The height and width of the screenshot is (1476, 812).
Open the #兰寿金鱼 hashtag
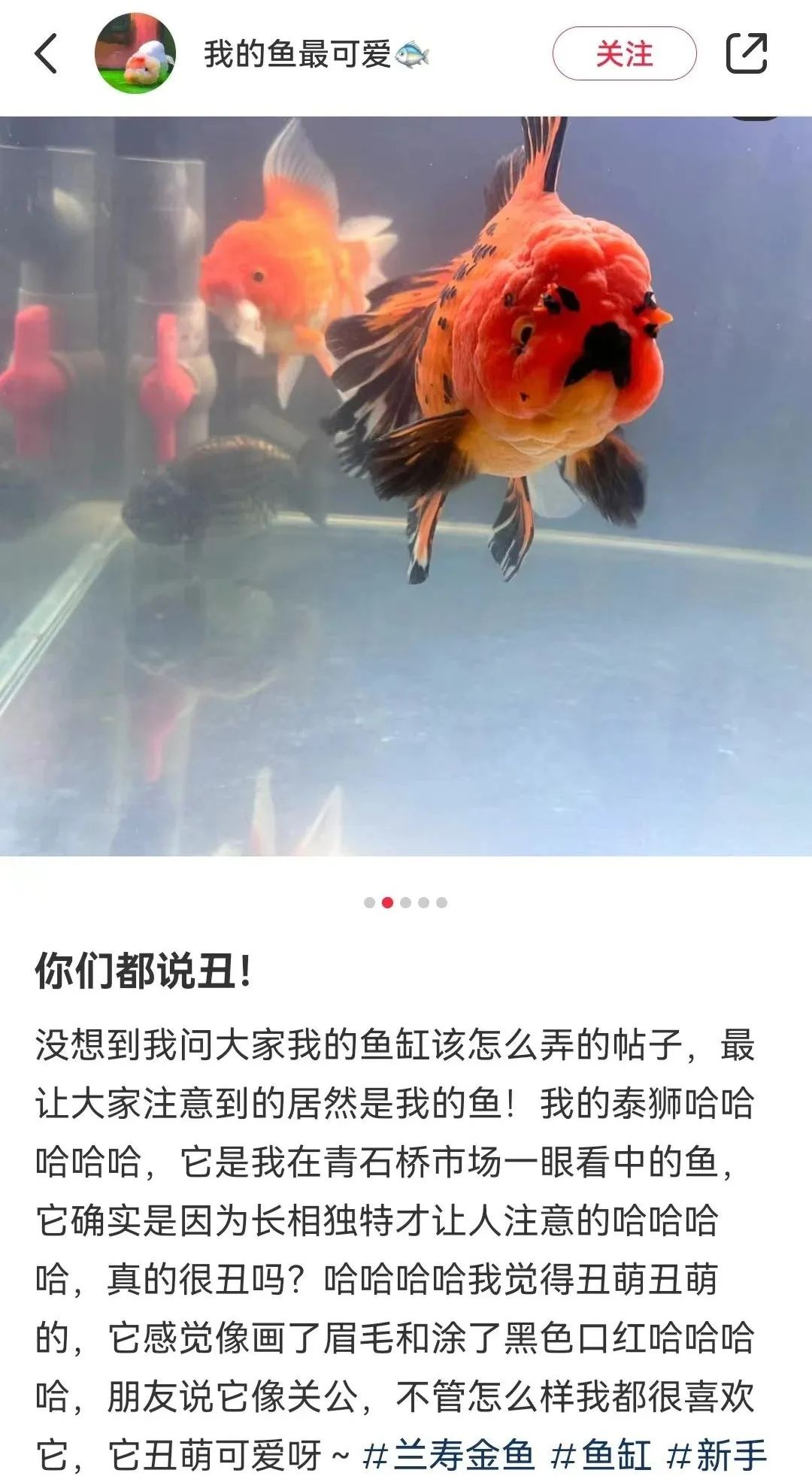(x=448, y=1454)
